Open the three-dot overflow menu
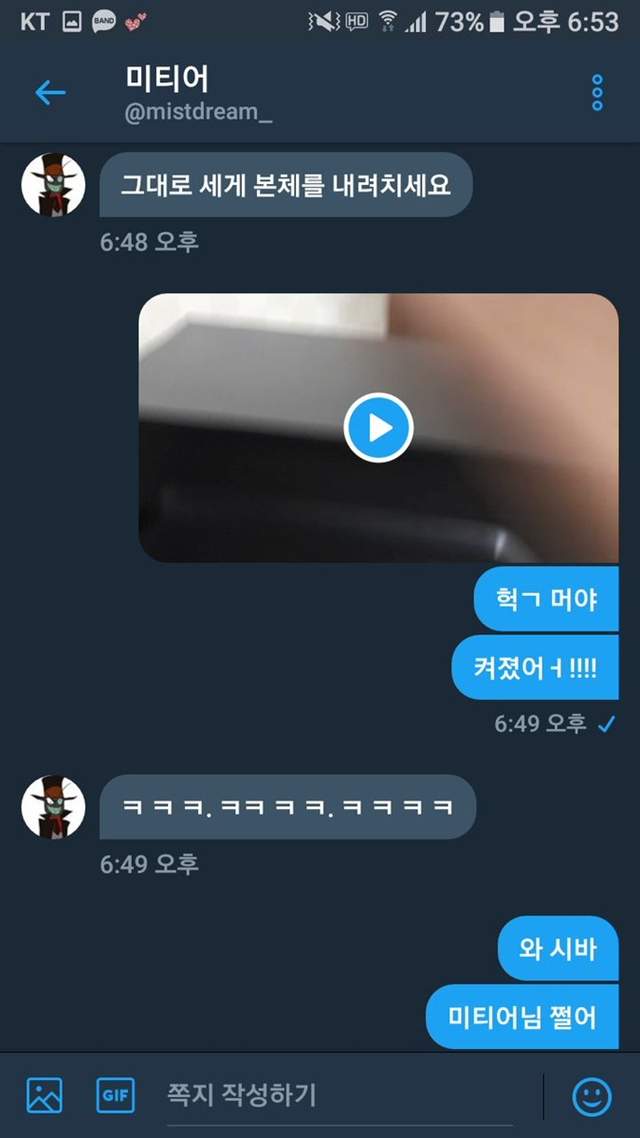This screenshot has height=1138, width=640. tap(597, 93)
